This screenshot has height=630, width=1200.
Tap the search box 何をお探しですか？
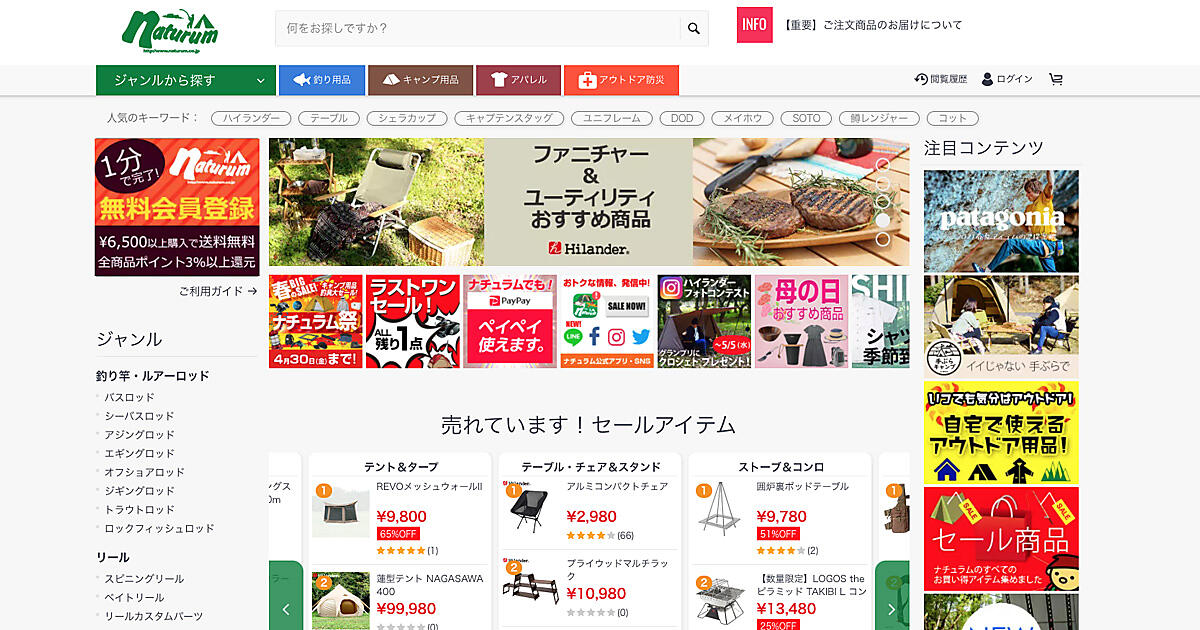(477, 28)
